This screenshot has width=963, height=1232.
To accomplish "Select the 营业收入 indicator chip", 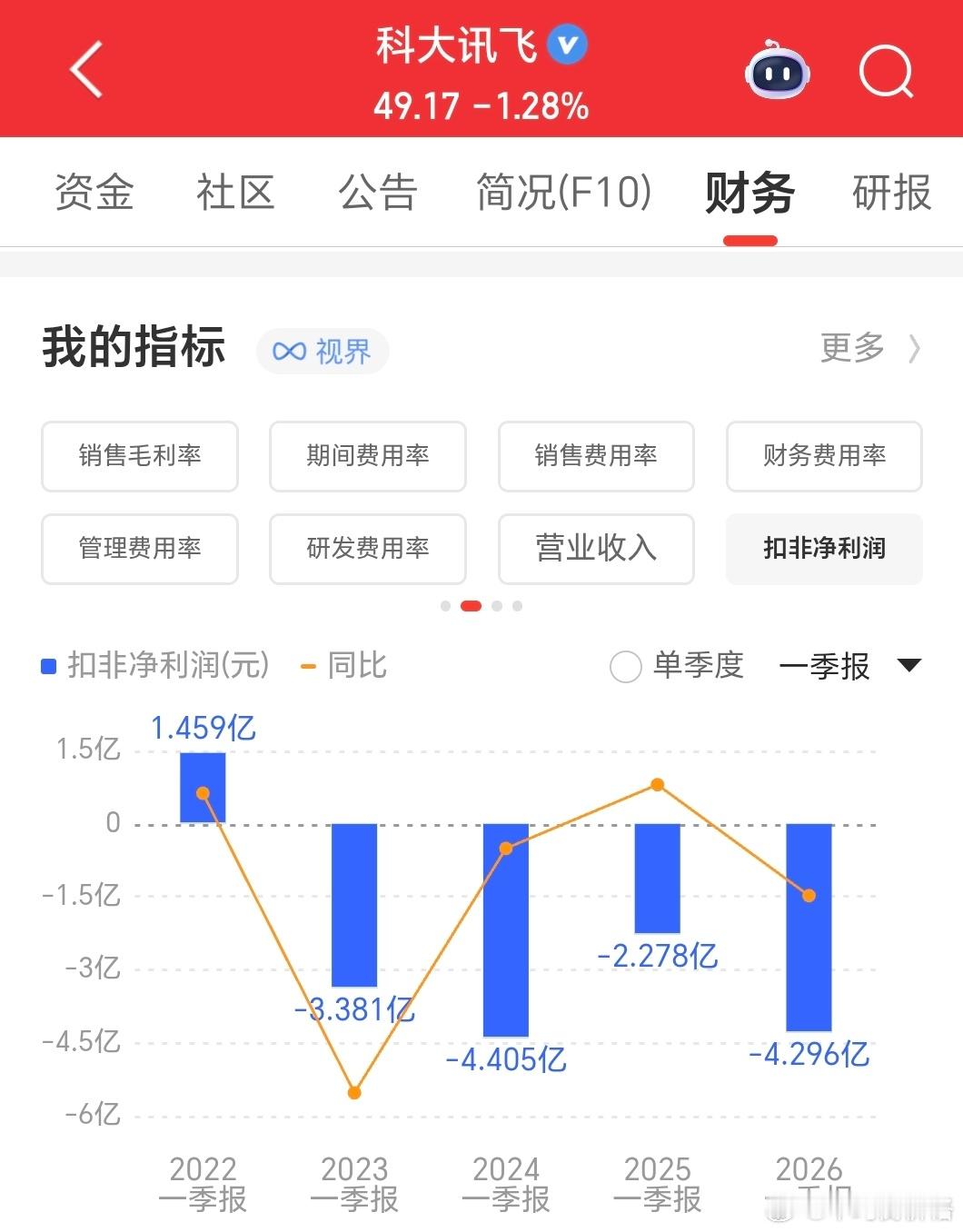I will coord(595,549).
